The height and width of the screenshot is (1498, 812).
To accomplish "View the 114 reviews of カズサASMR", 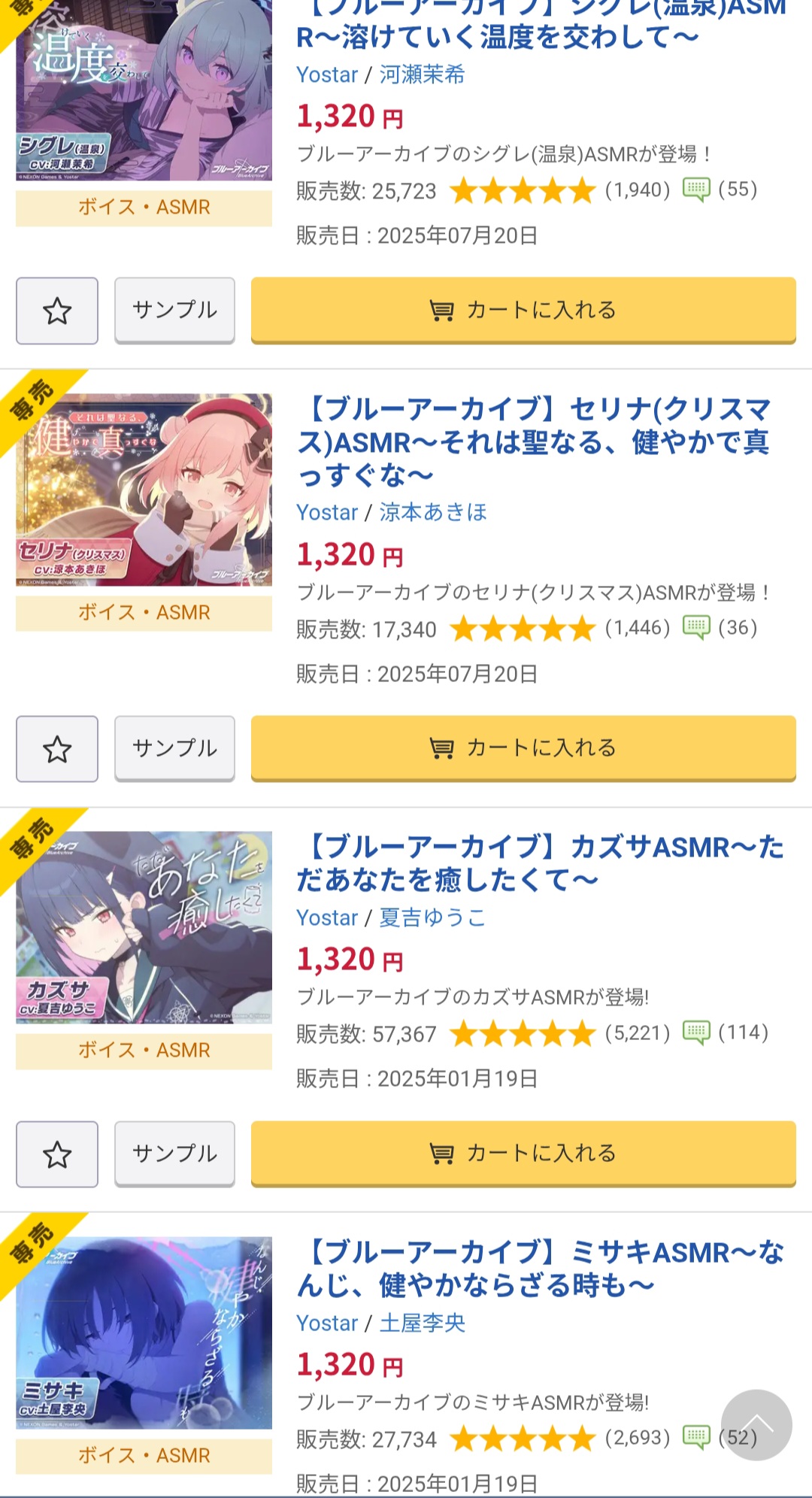I will click(x=726, y=1033).
